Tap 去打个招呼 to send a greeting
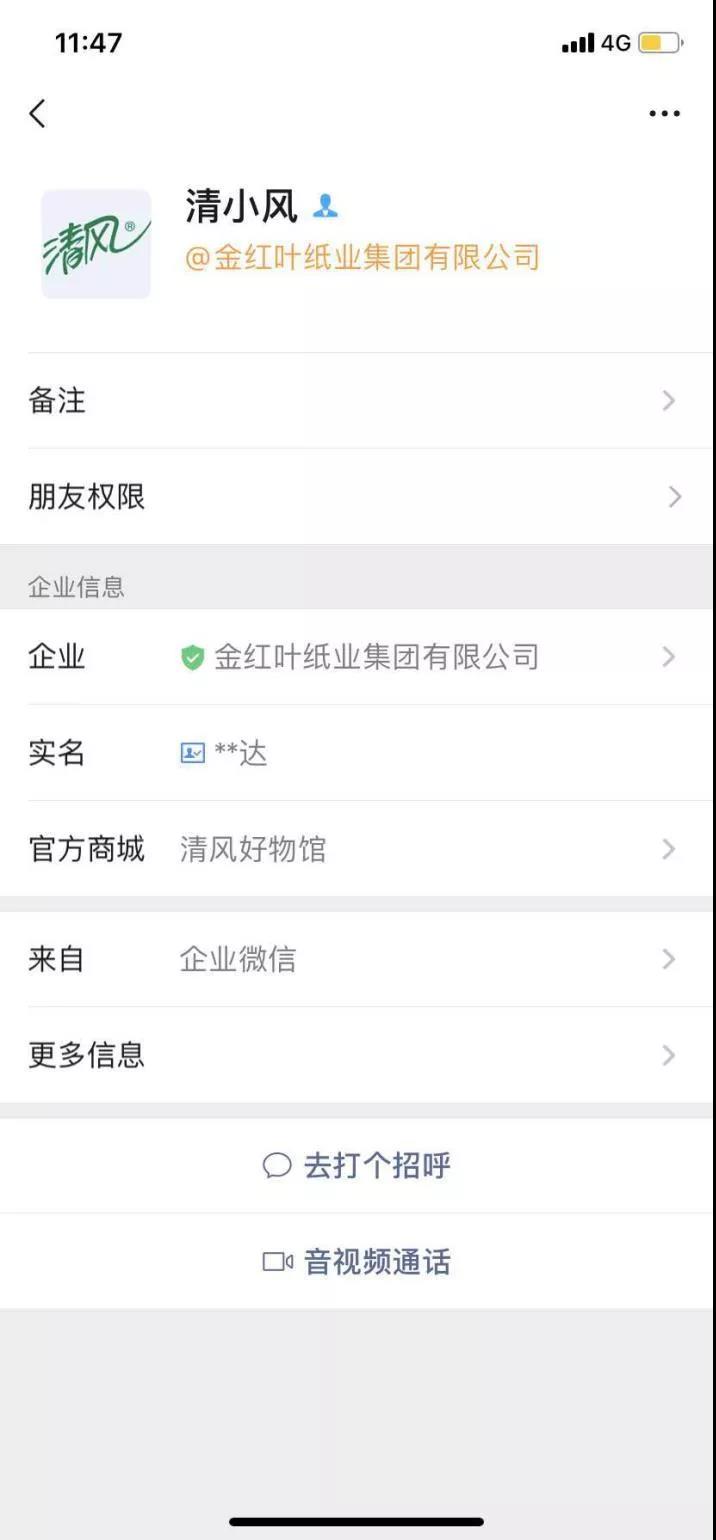Screen dimensions: 716x1540 pyautogui.click(x=357, y=1166)
